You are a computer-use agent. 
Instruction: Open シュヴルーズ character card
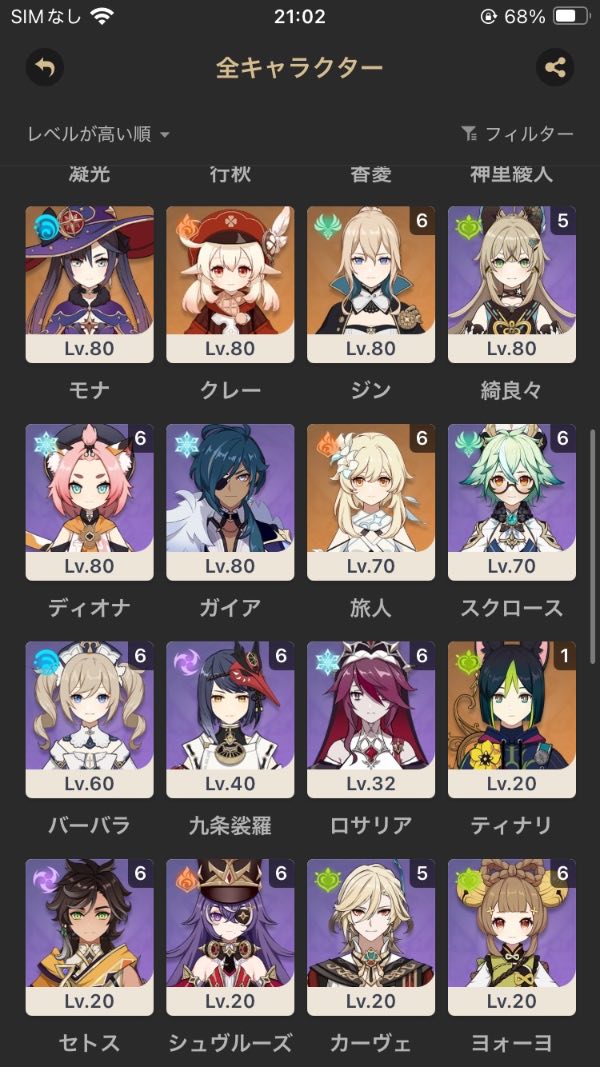230,937
